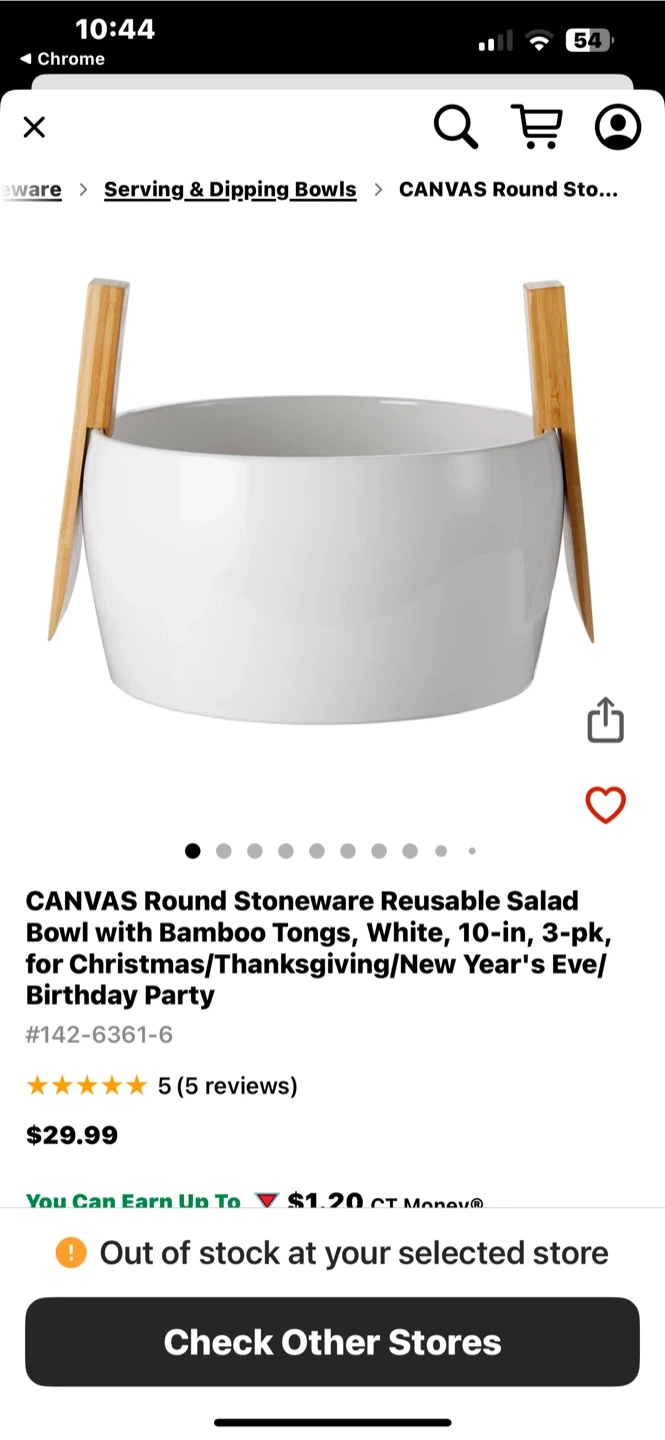The width and height of the screenshot is (665, 1440).
Task: Open the shopping cart
Action: [537, 127]
